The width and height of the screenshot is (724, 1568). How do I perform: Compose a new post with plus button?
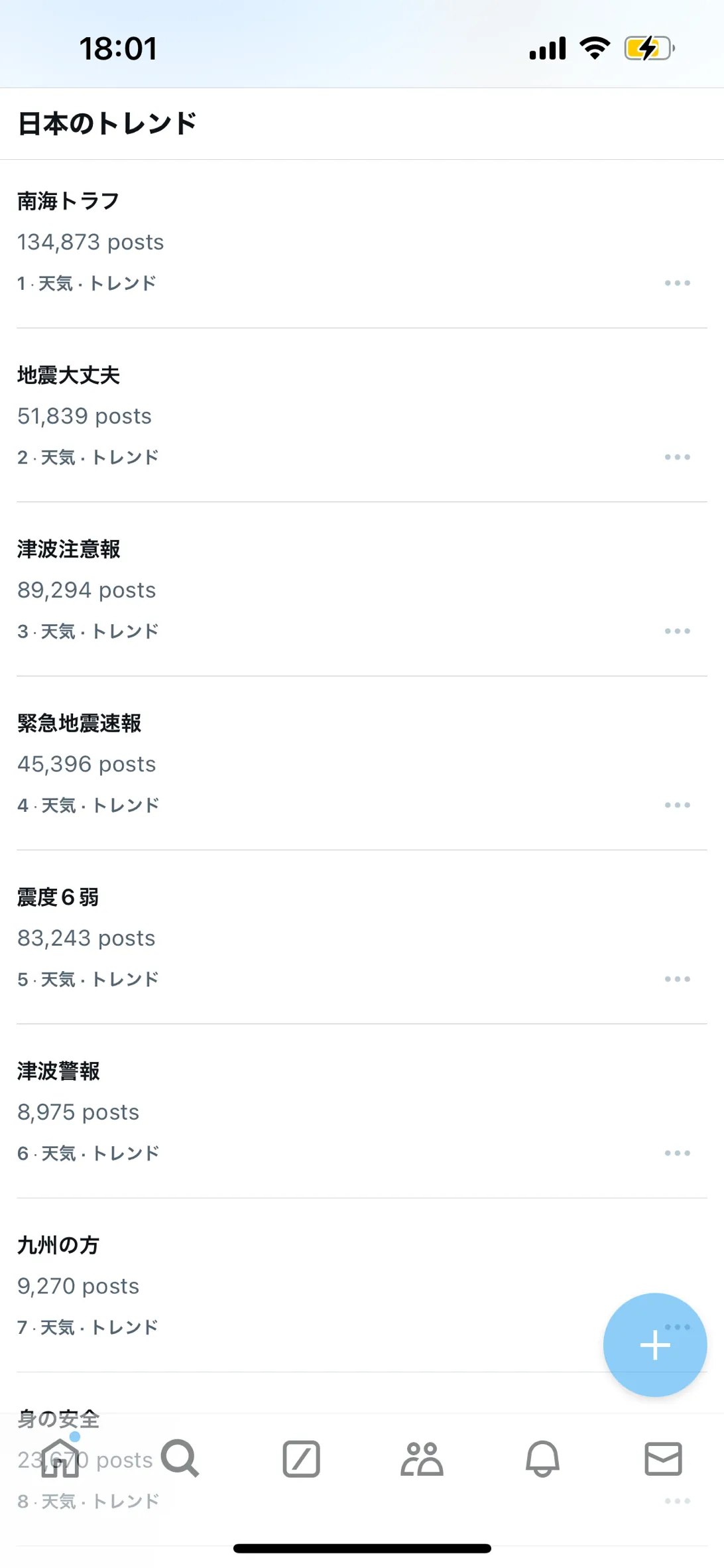(x=655, y=1344)
